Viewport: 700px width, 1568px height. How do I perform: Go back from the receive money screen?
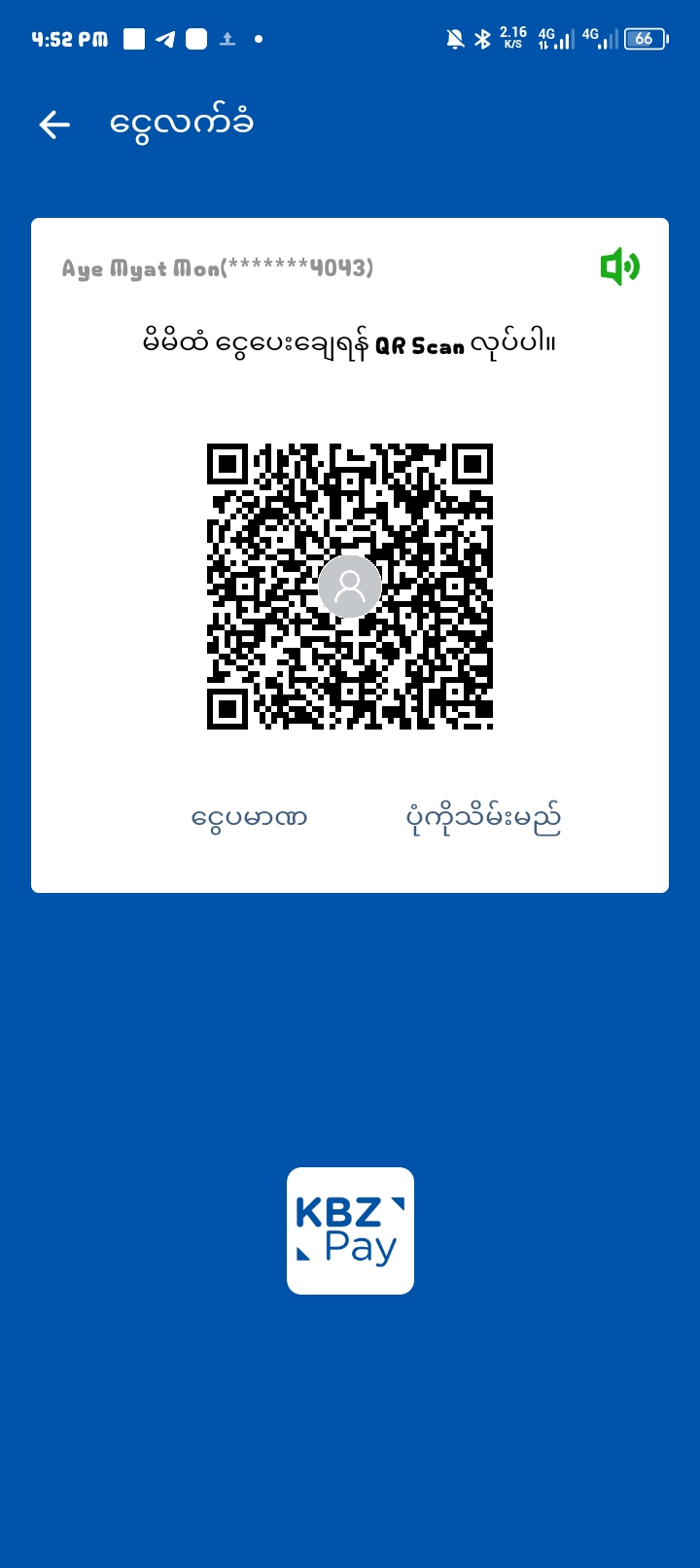coord(54,125)
